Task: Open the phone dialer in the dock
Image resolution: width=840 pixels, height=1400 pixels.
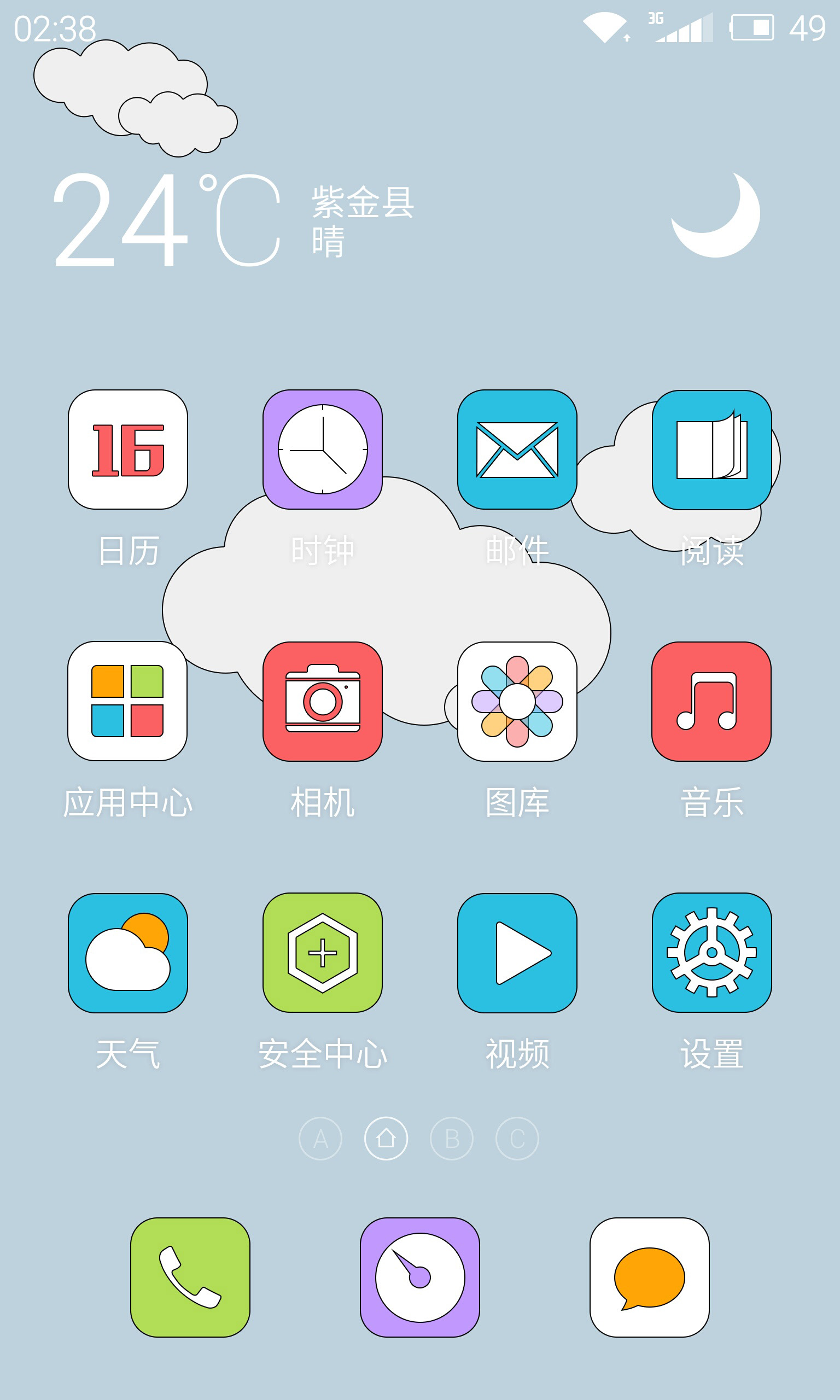Action: 190,1277
